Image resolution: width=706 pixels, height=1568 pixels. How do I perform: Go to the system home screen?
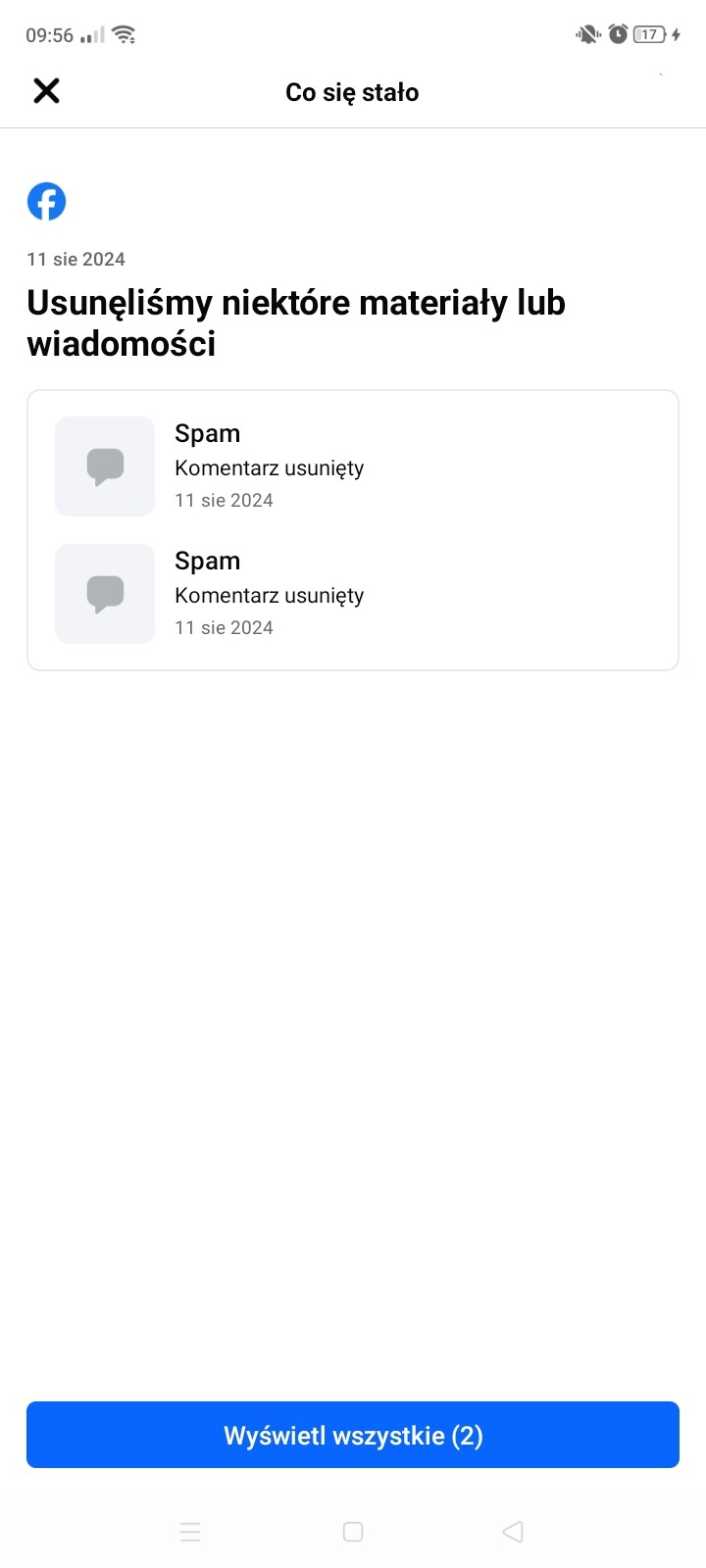pos(353,1532)
